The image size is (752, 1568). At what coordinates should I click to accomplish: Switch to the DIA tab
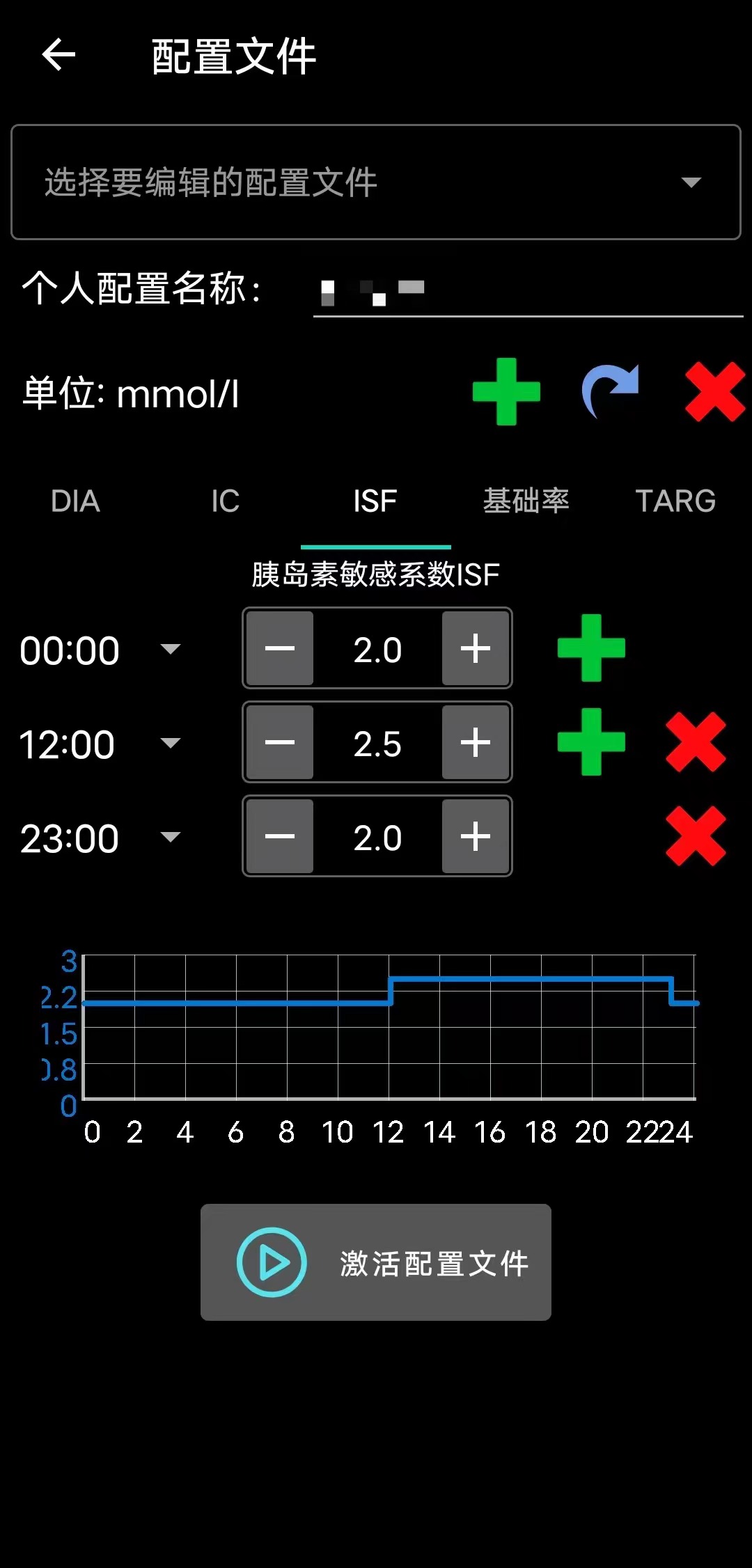[75, 501]
